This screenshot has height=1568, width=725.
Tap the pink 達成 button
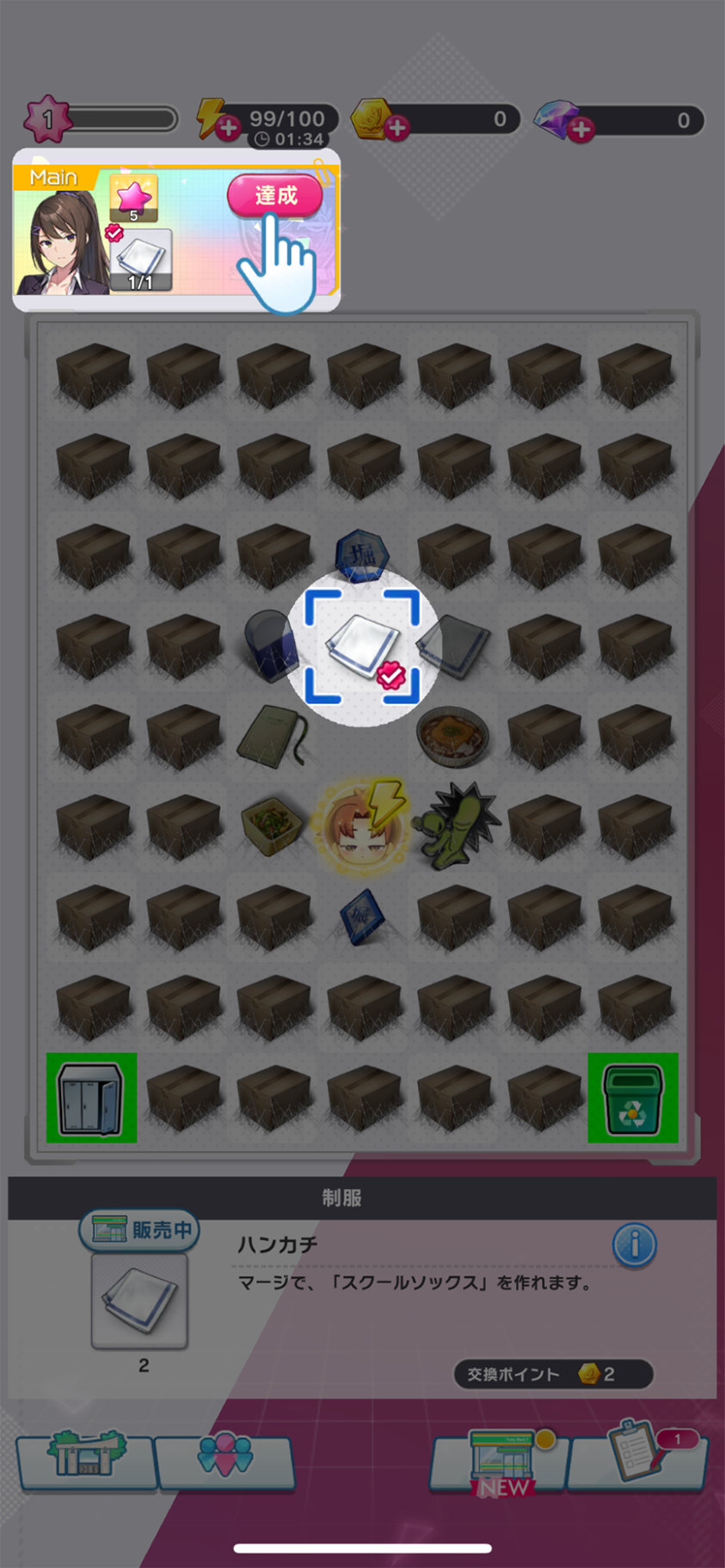click(x=275, y=196)
